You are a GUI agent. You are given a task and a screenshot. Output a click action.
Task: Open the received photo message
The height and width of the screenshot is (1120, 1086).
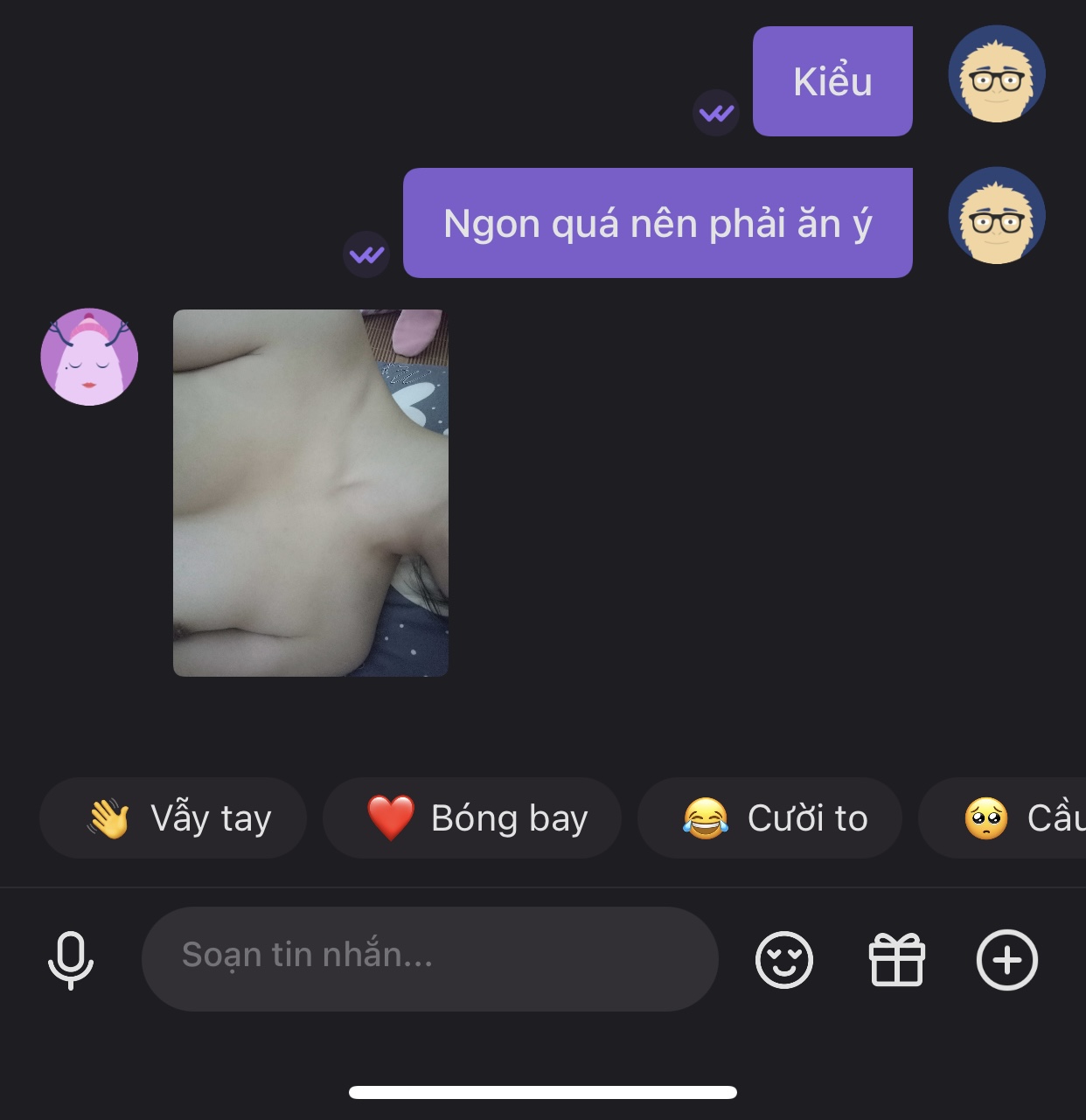[x=310, y=492]
